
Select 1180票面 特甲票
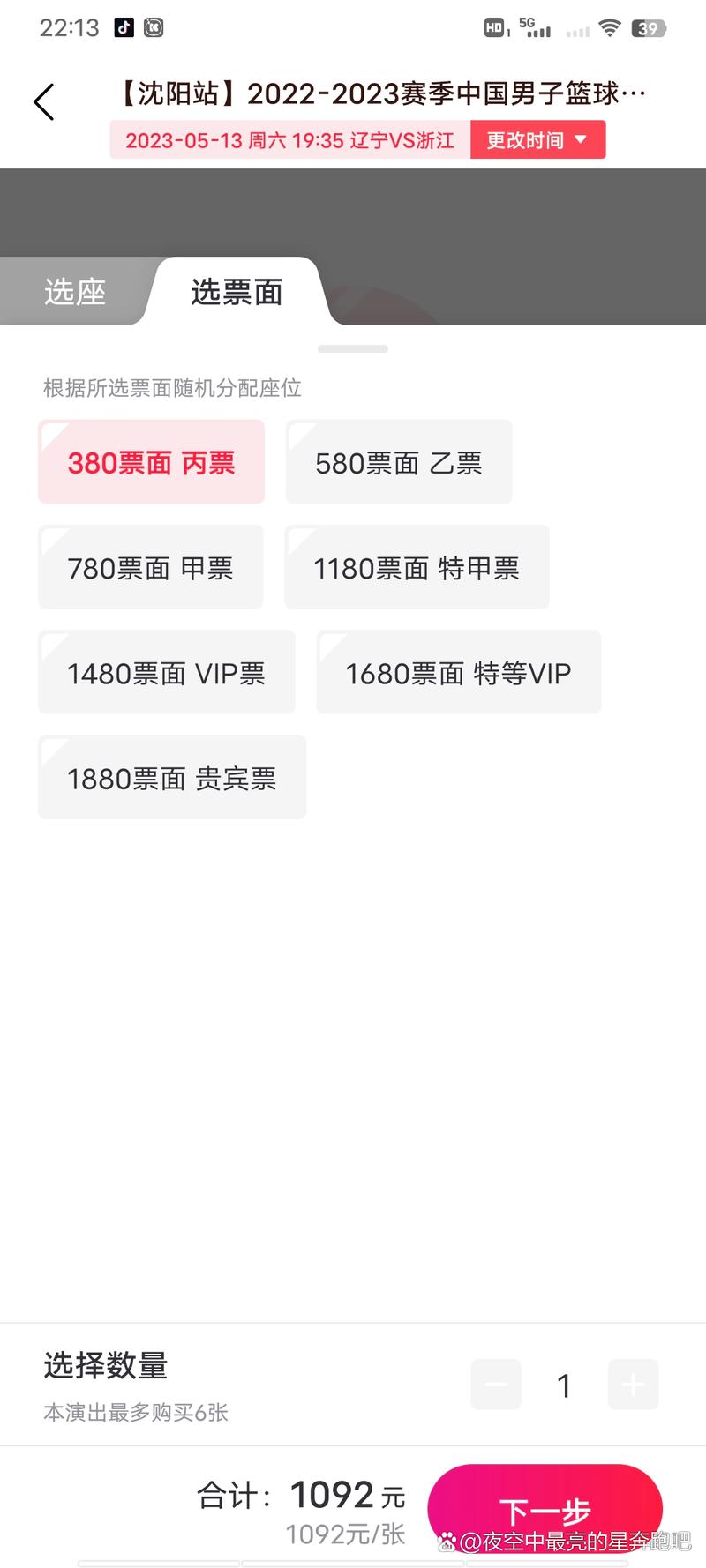pyautogui.click(x=416, y=567)
